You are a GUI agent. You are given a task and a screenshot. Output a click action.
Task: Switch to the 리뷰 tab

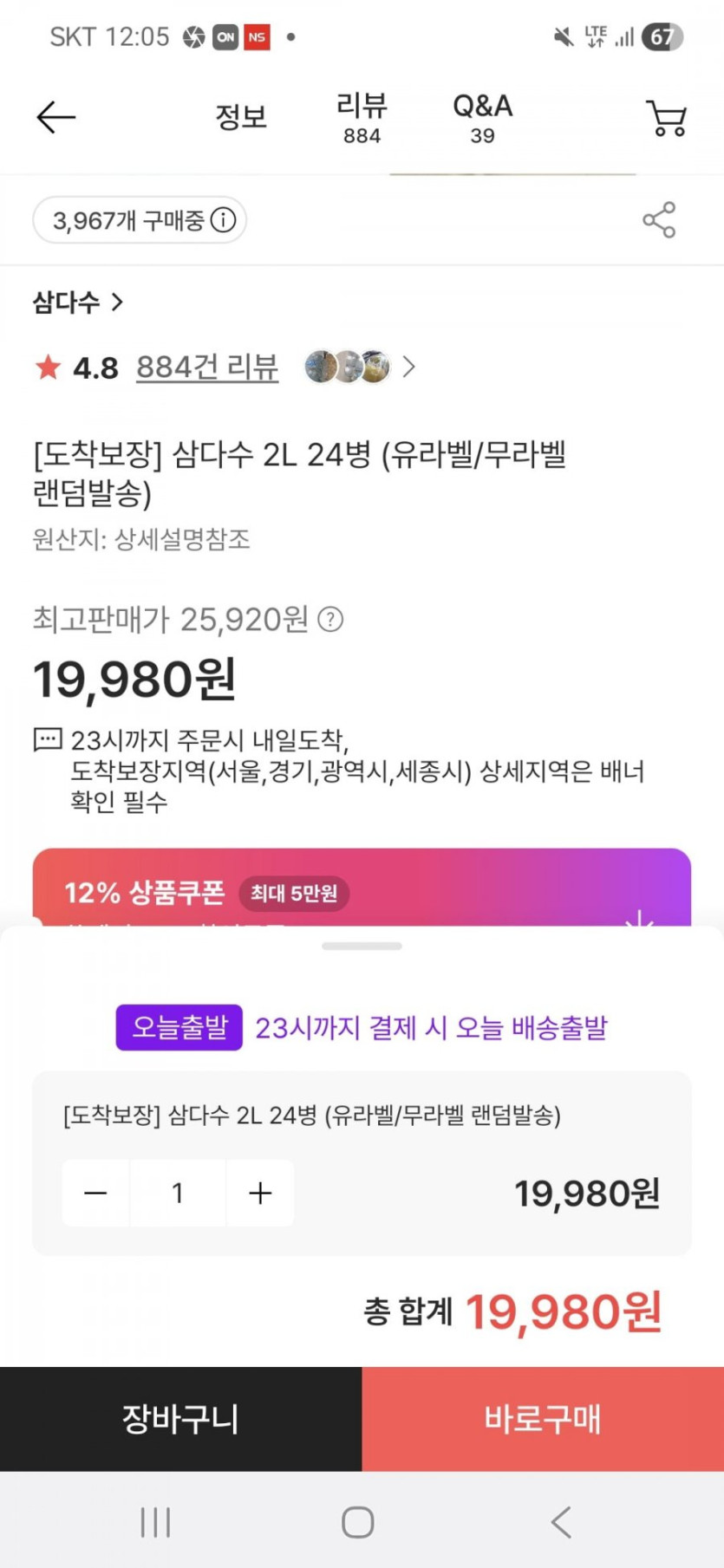pyautogui.click(x=362, y=118)
